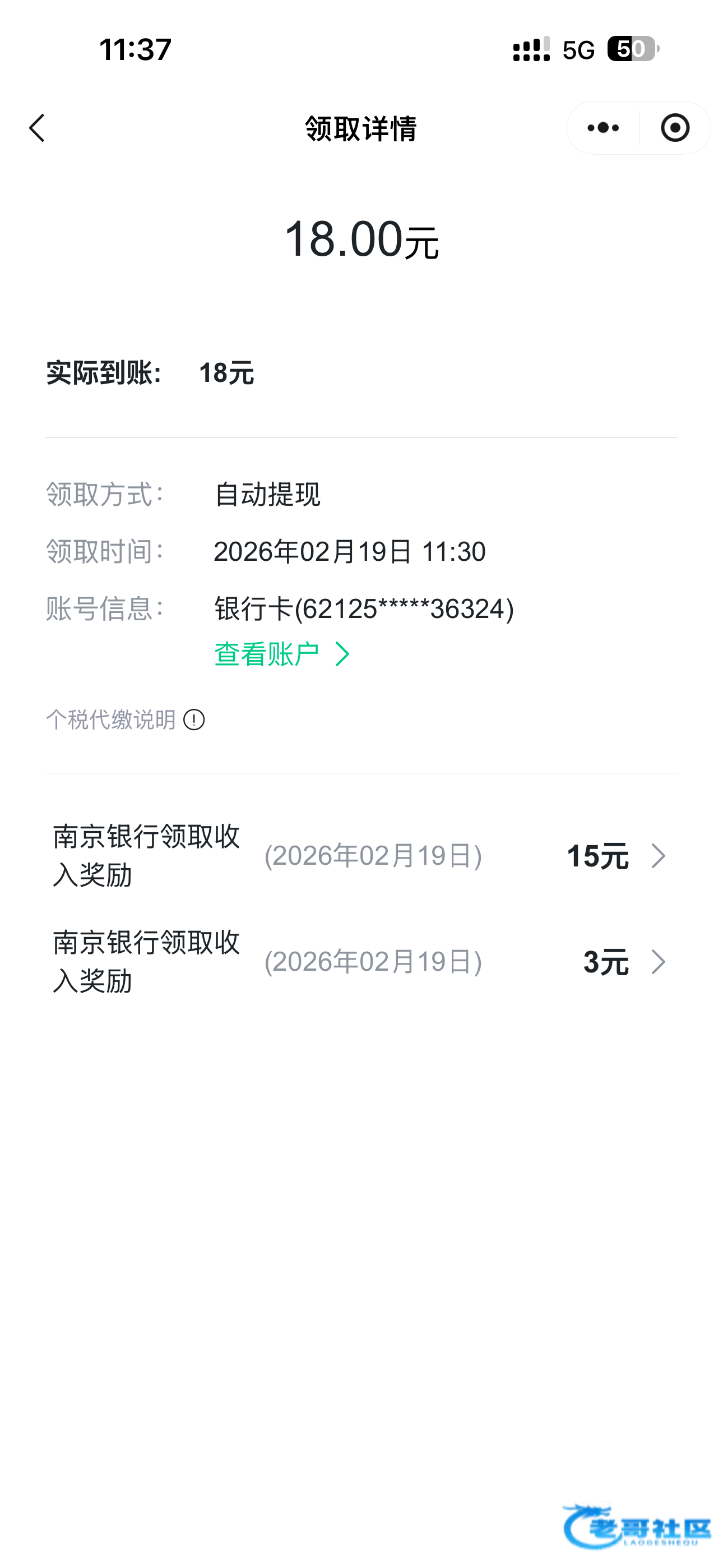The width and height of the screenshot is (723, 1568).
Task: Open the 15元 南京银行 reward entry
Action: (x=361, y=856)
